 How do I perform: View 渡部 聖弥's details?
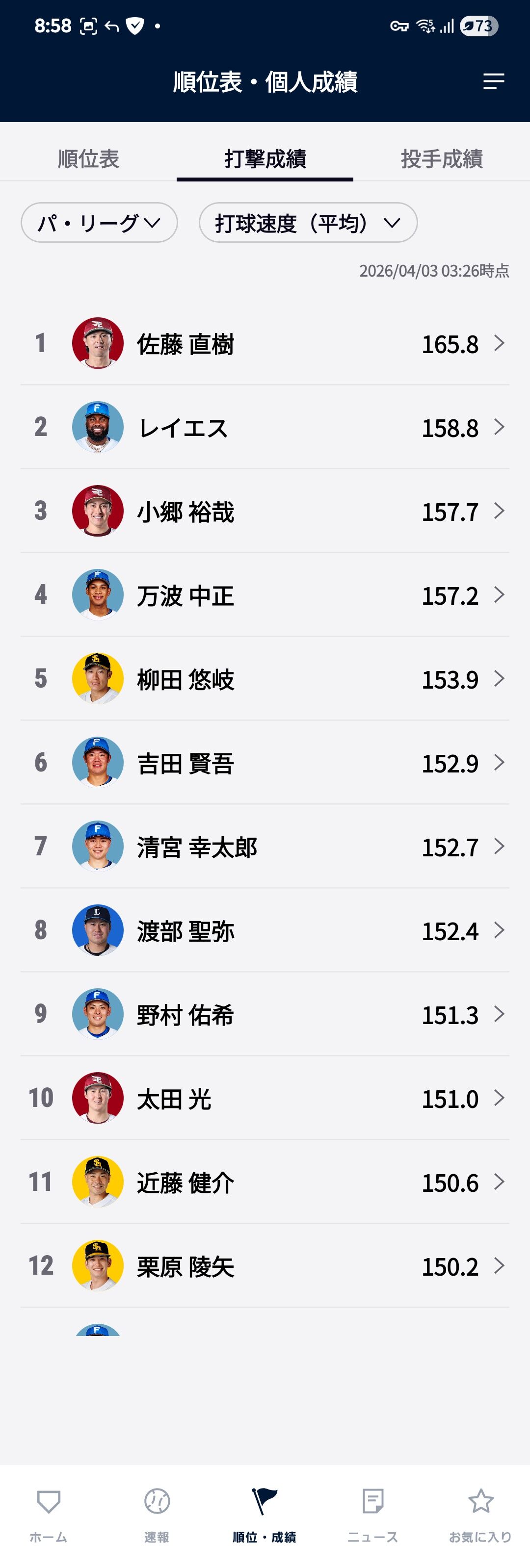(x=265, y=931)
